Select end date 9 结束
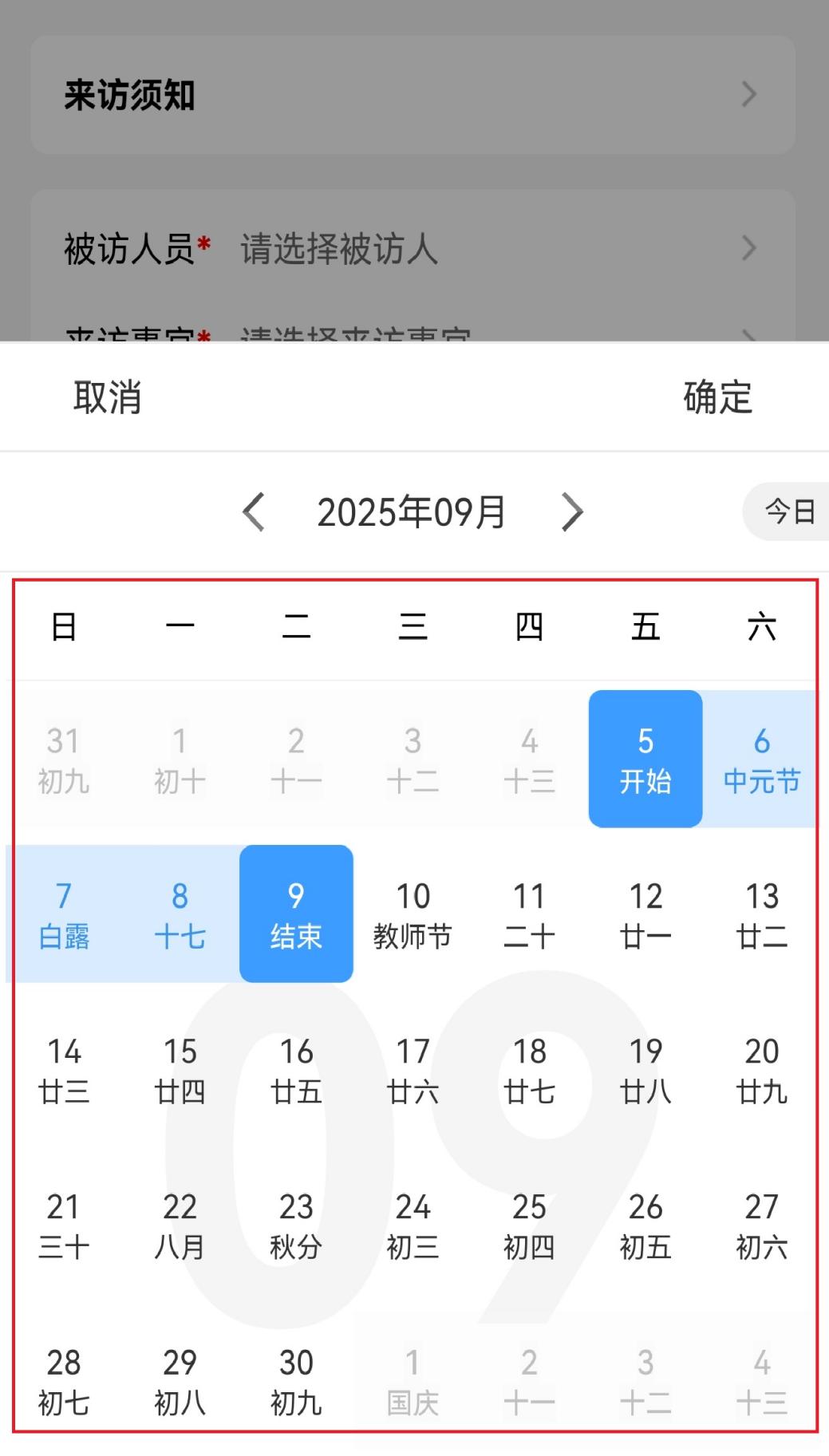 pyautogui.click(x=296, y=913)
